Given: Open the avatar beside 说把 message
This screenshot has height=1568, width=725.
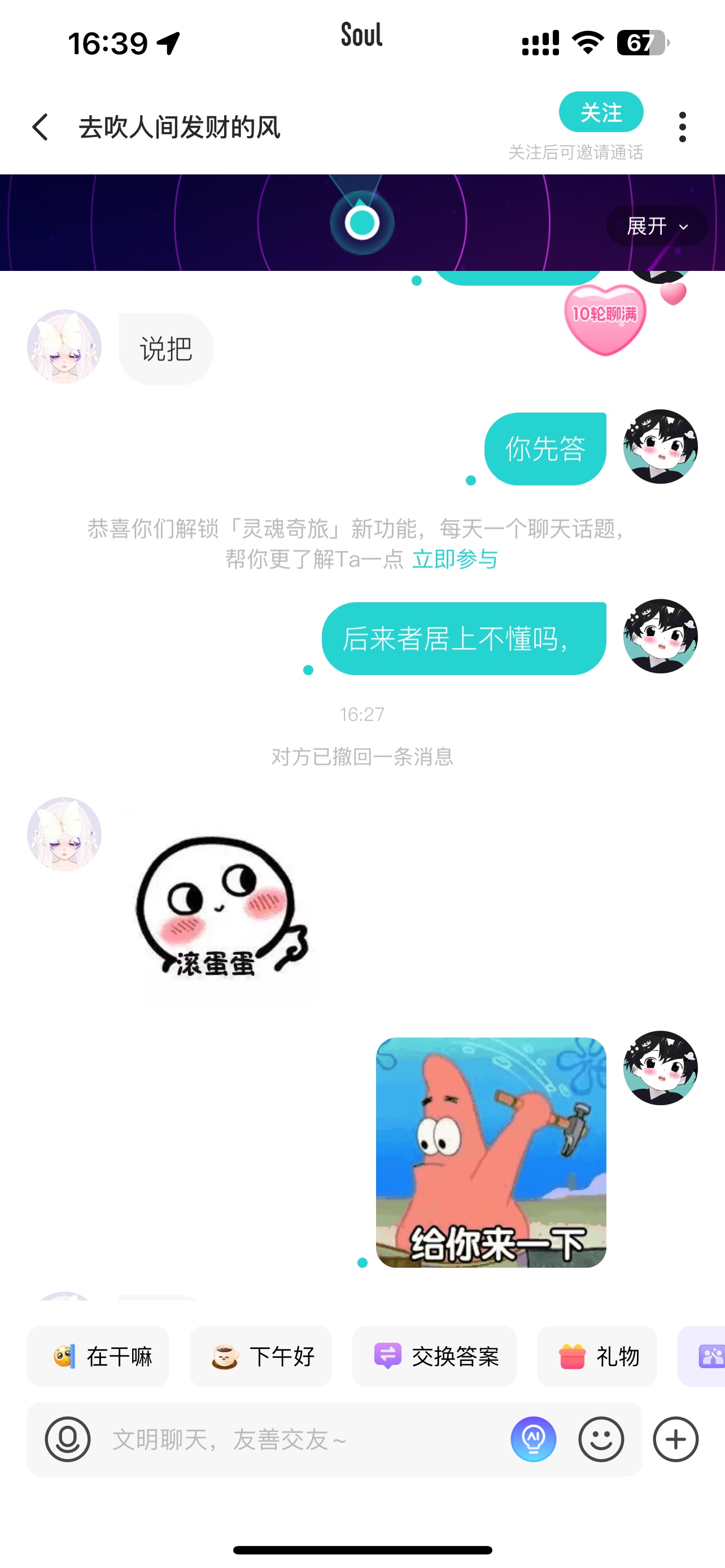Looking at the screenshot, I should (64, 347).
